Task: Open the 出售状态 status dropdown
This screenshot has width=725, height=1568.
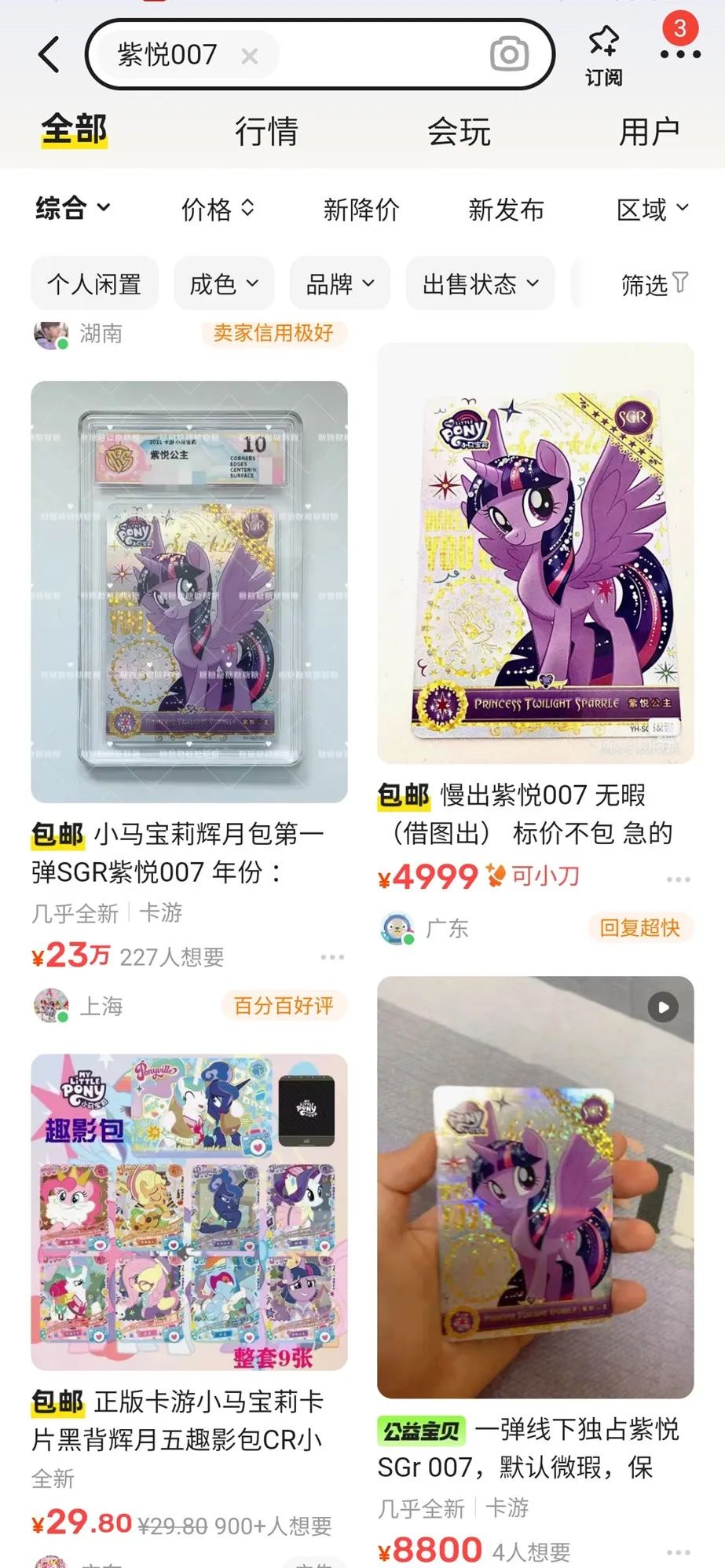Action: pyautogui.click(x=480, y=284)
